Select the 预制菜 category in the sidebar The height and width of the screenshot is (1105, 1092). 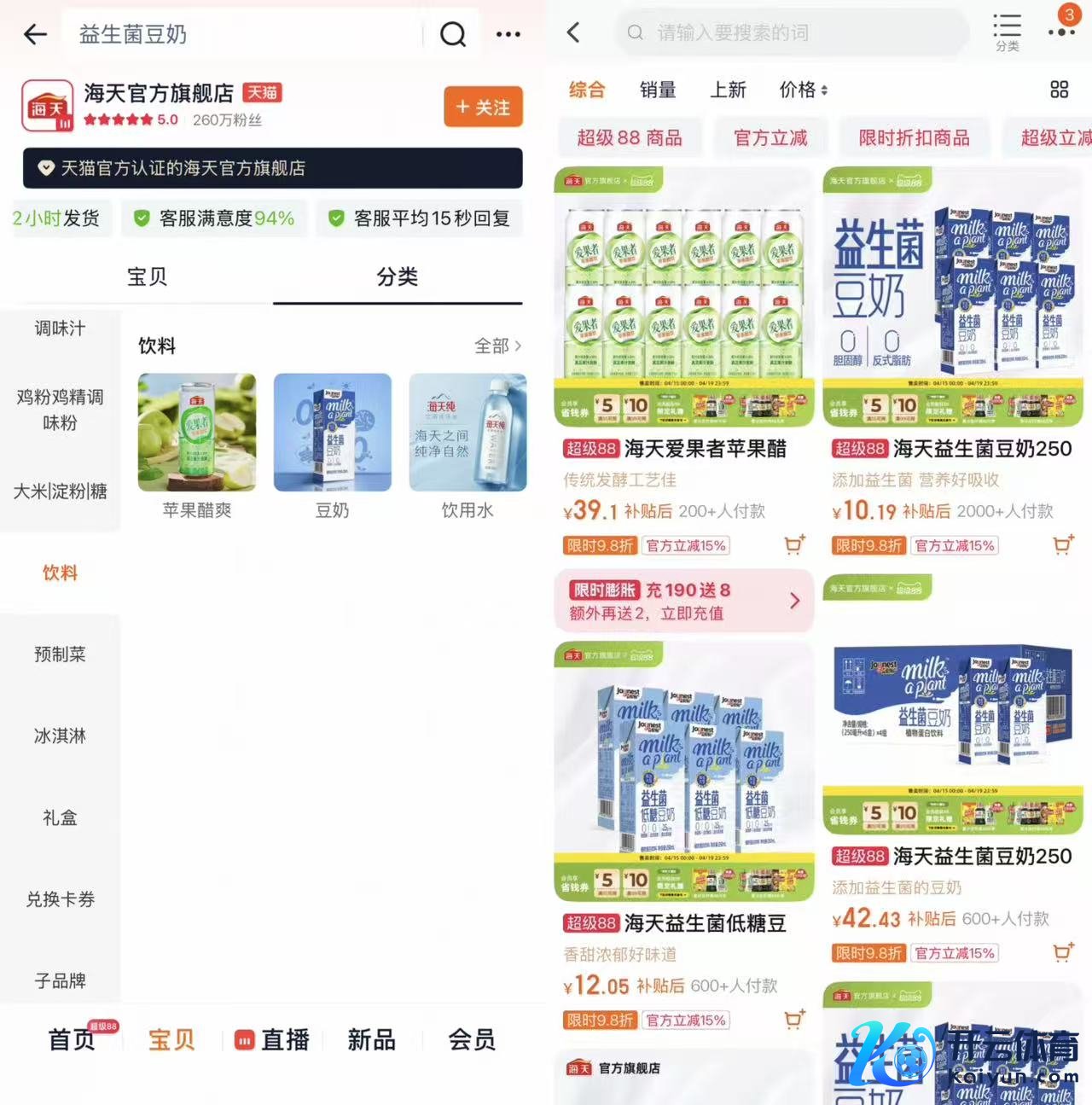[x=60, y=654]
